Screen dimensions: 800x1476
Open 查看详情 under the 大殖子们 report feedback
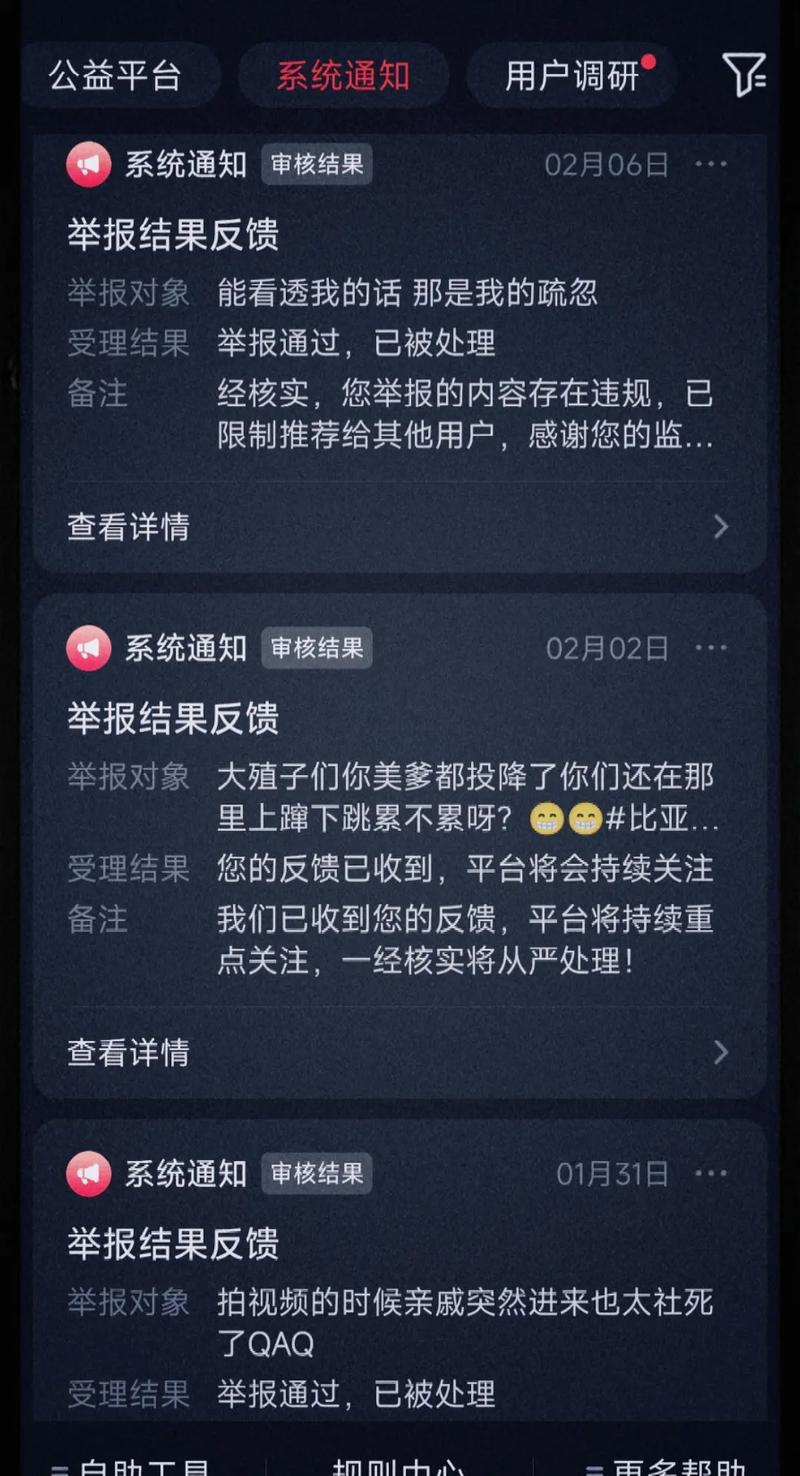[398, 1052]
